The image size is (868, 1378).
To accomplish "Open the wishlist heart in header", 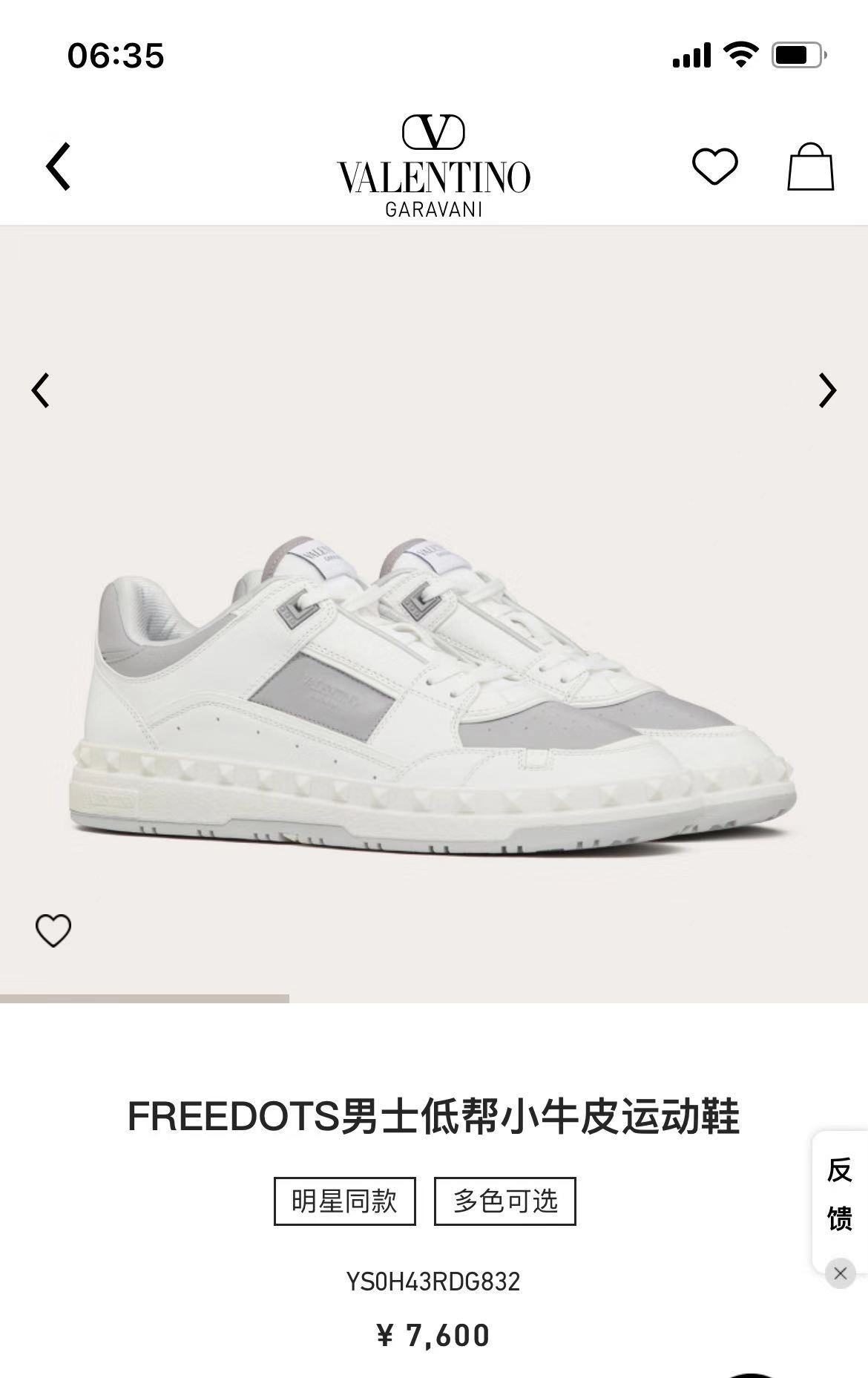I will click(x=714, y=166).
